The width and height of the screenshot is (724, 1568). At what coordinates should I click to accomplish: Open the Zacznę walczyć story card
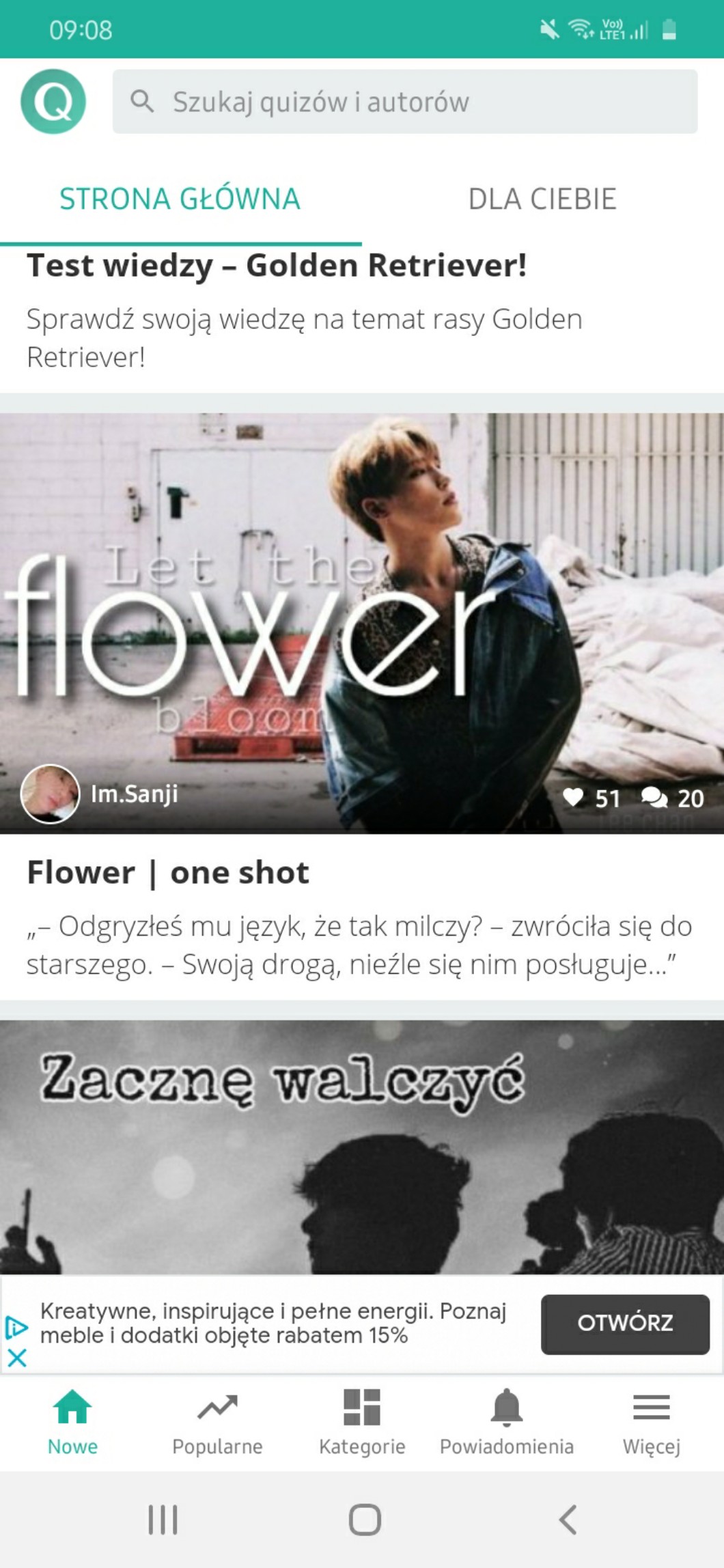click(362, 1147)
